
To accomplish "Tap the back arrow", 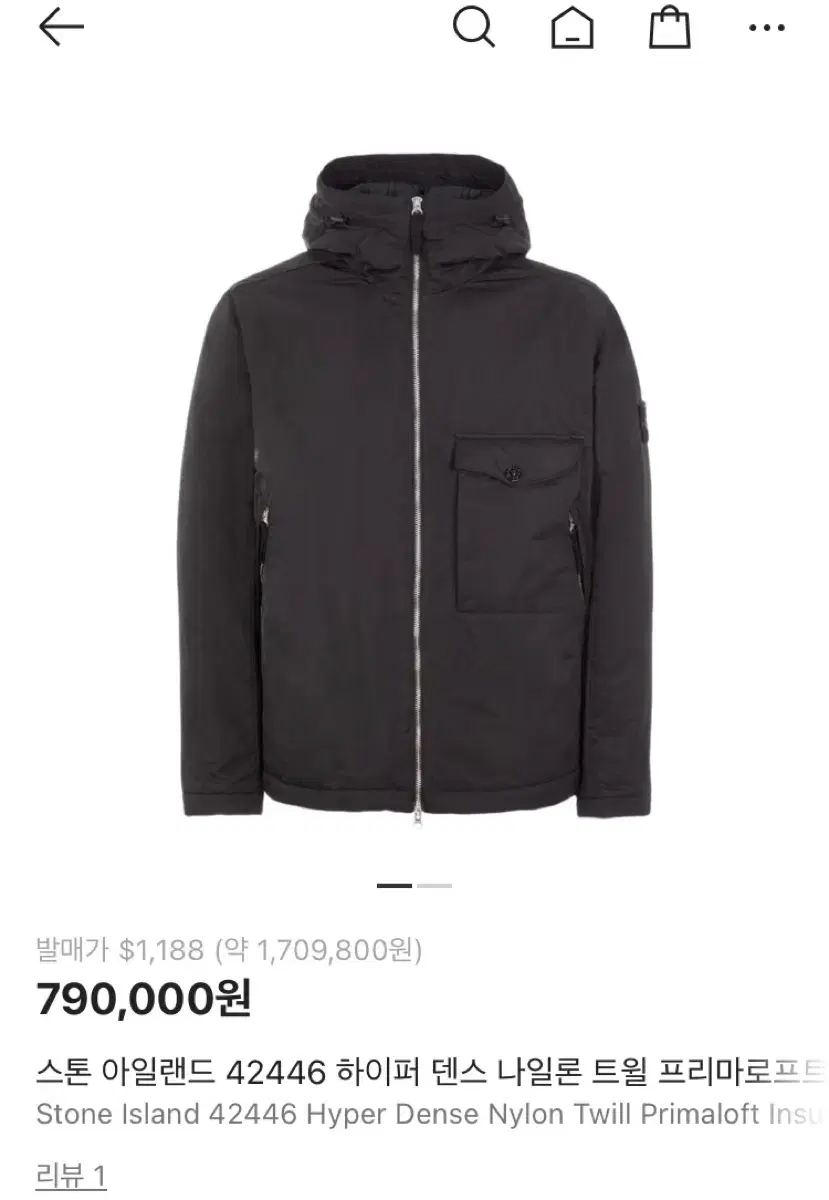I will click(55, 27).
